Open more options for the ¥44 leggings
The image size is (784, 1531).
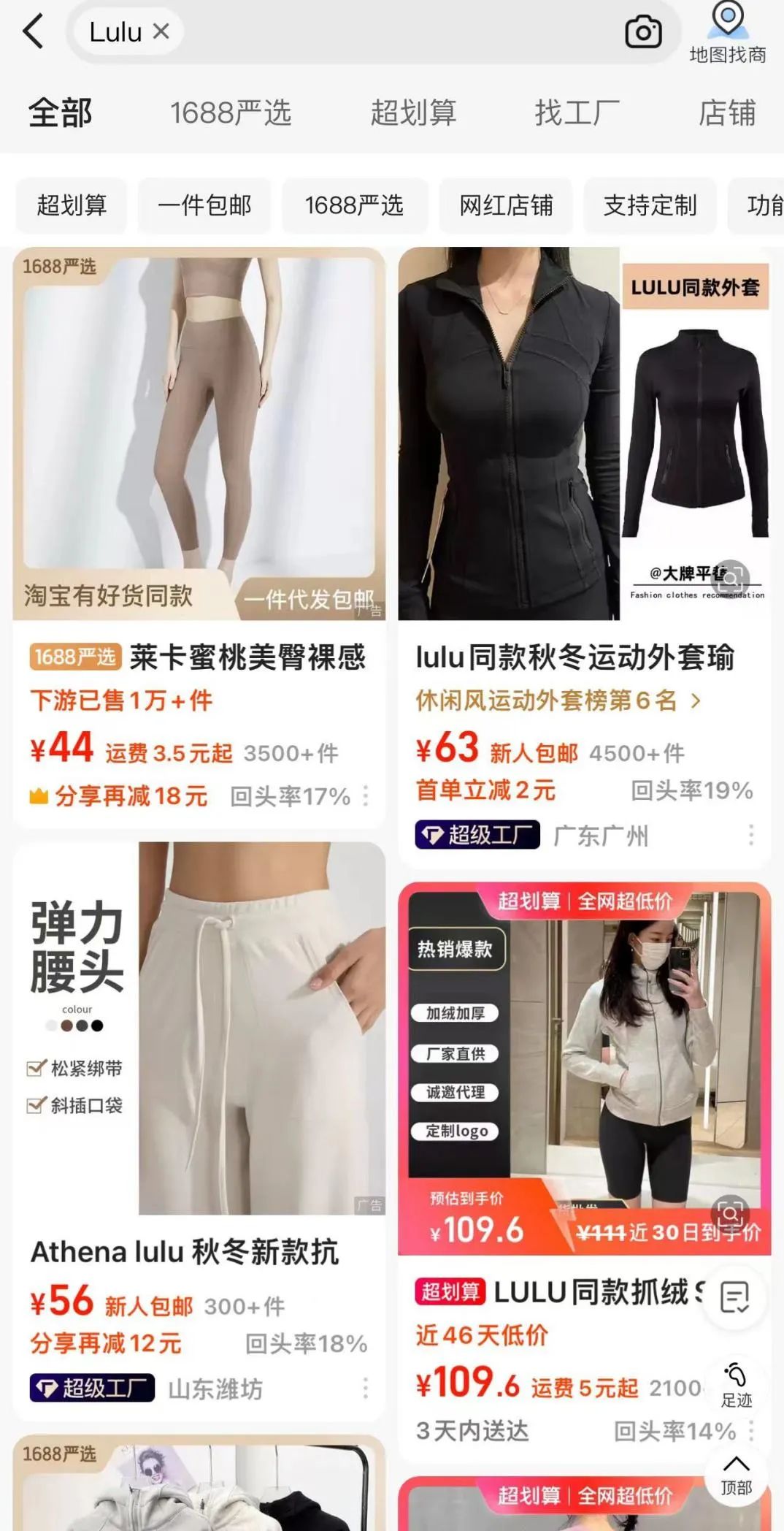(366, 796)
